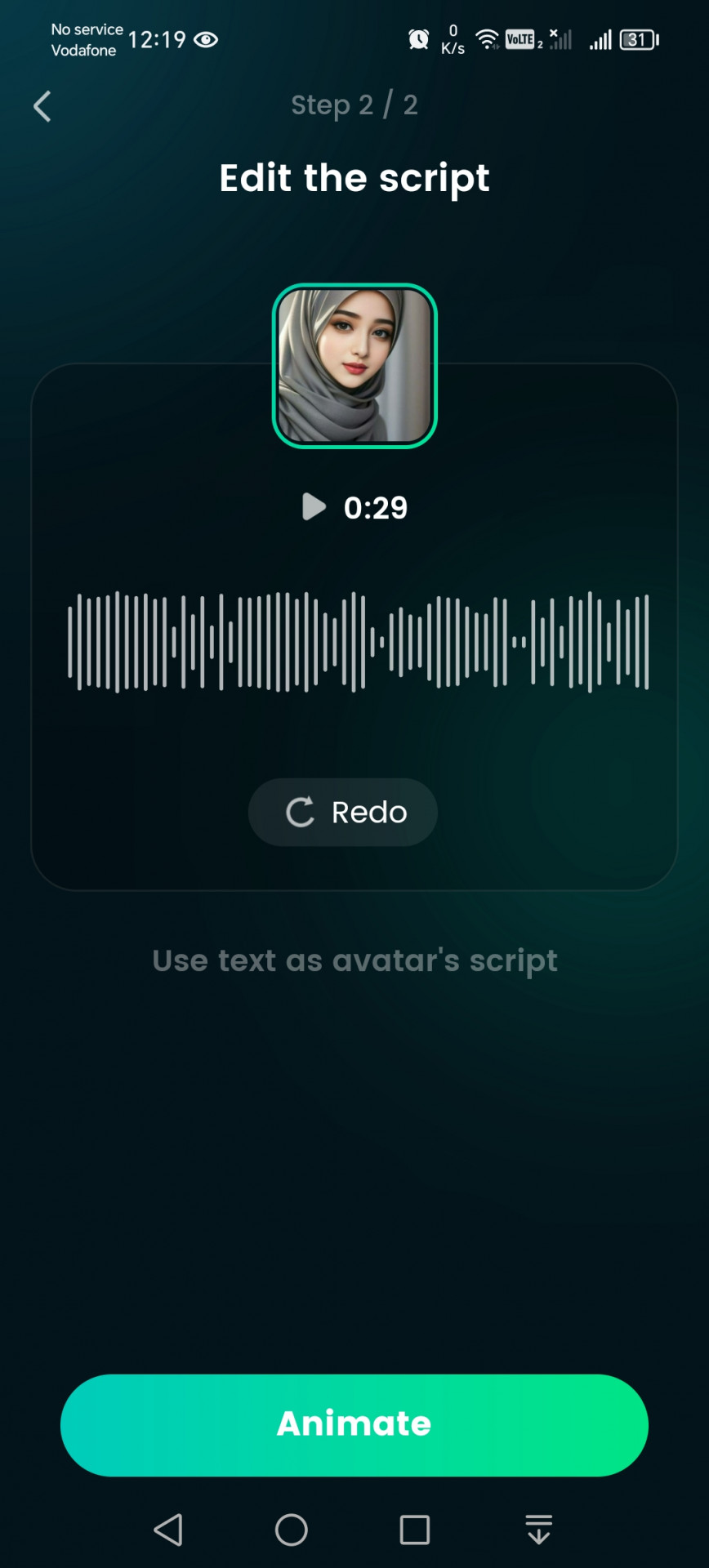Open recent apps from navigation bar
This screenshot has height=1568, width=709.
coord(414,1529)
